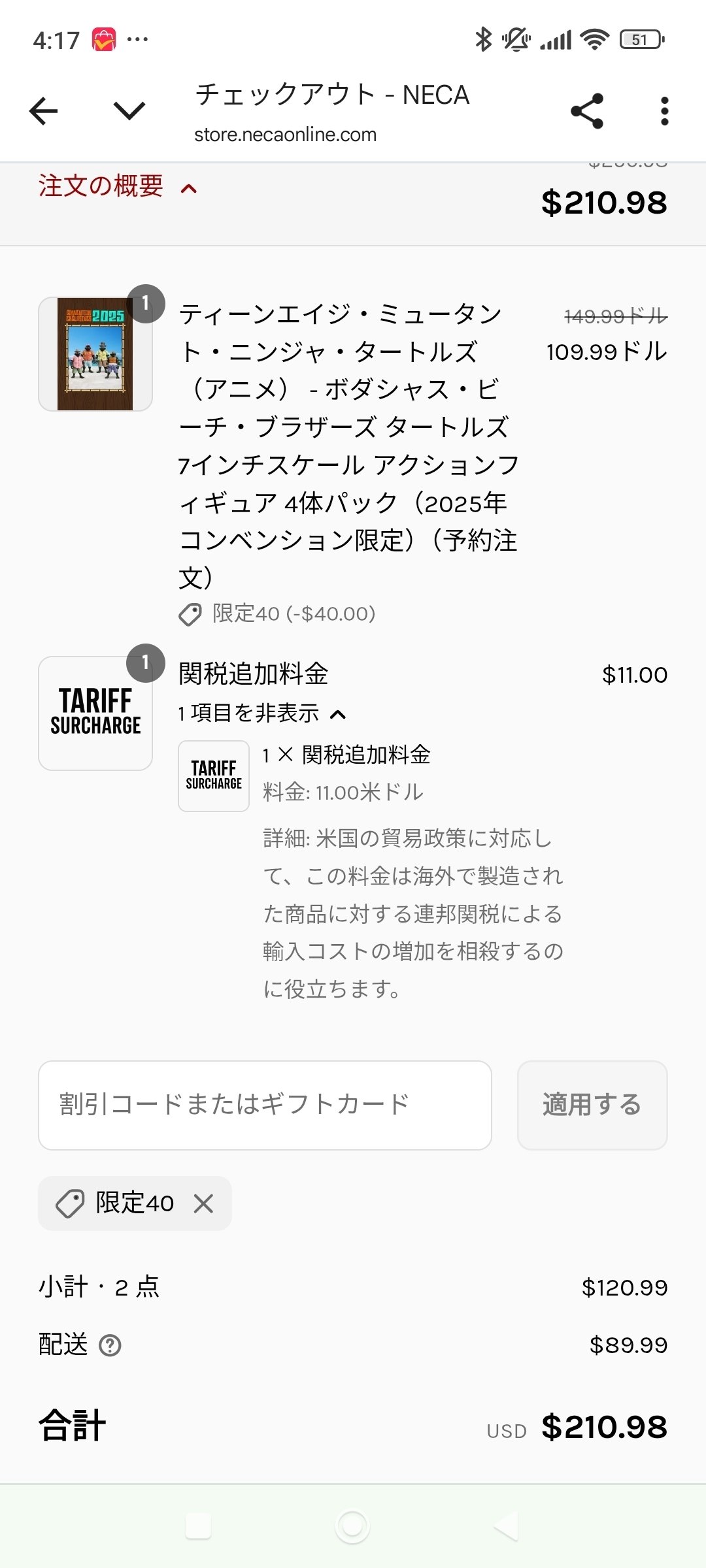This screenshot has width=706, height=1568.
Task: Open the Turtles figure product thumbnail
Action: pyautogui.click(x=95, y=356)
